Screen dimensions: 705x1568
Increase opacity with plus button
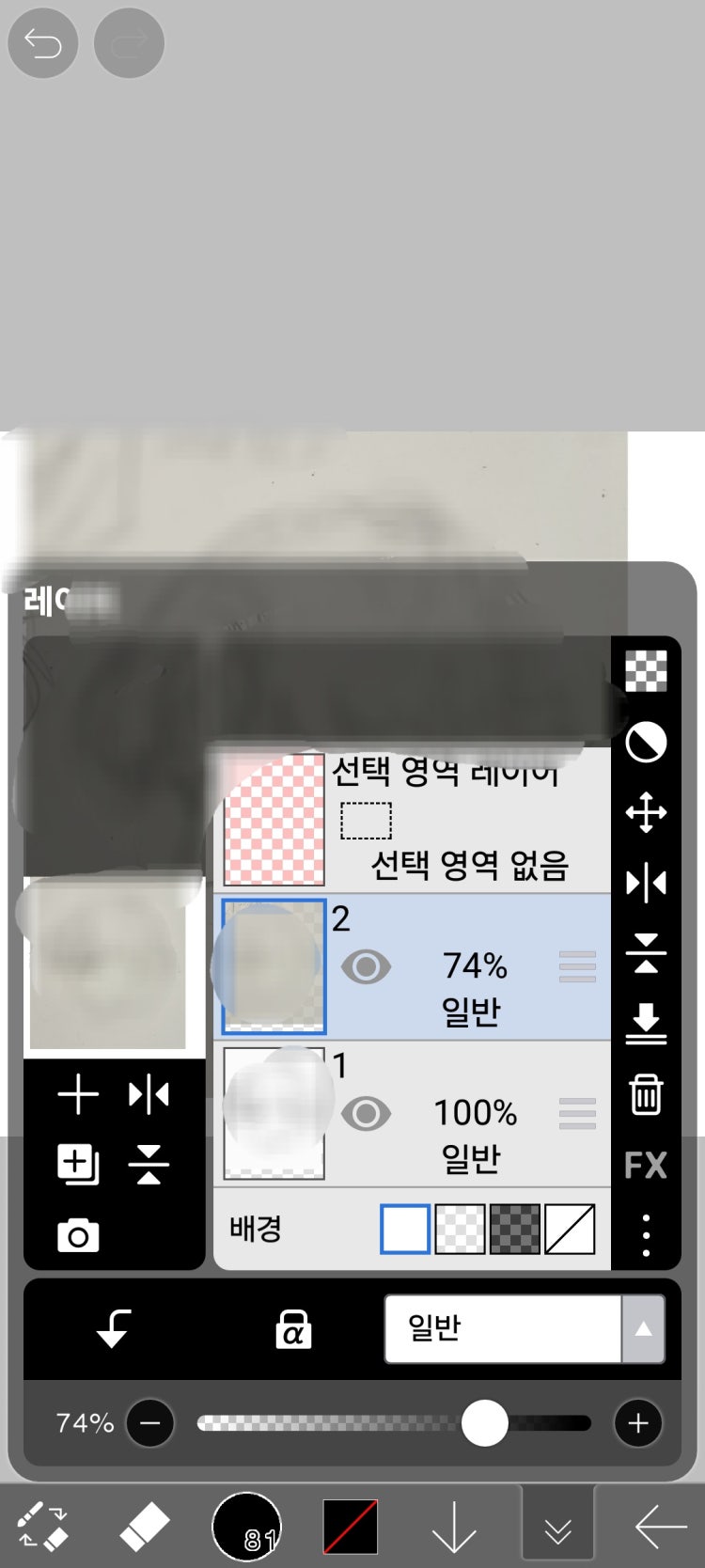coord(638,1423)
